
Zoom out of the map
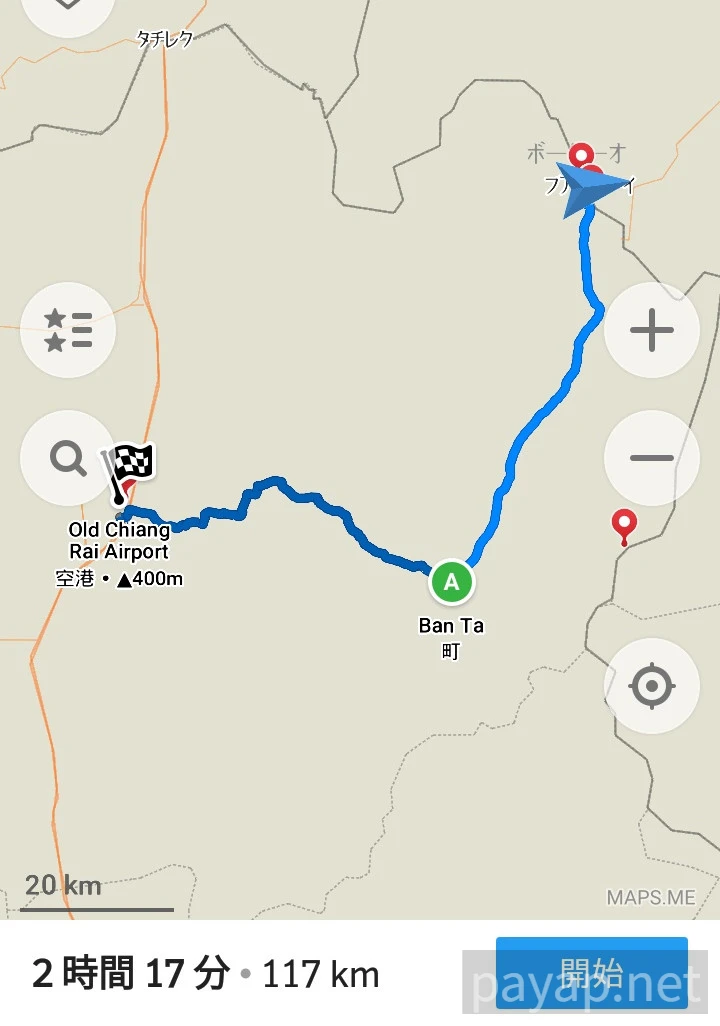652,459
